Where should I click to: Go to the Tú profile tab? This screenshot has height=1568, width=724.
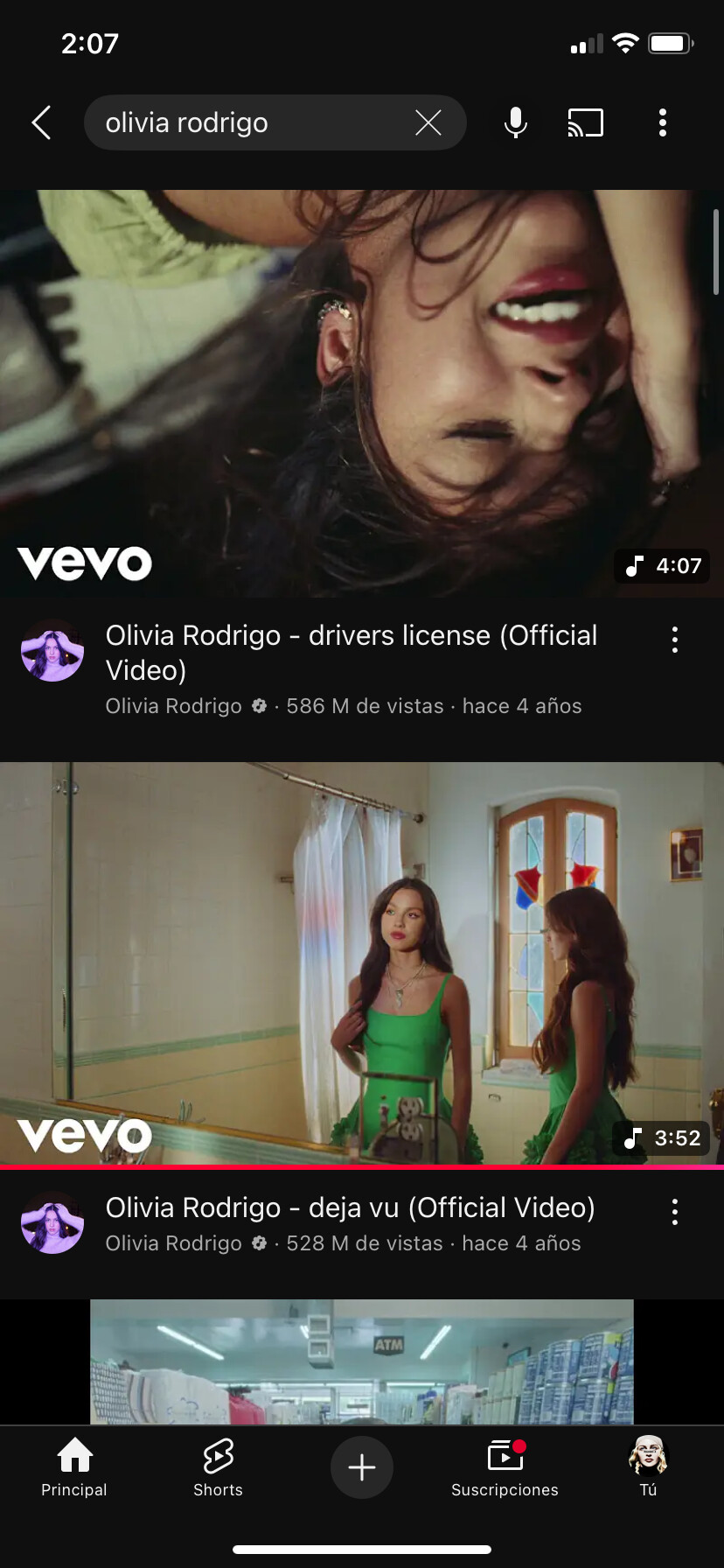click(648, 1467)
